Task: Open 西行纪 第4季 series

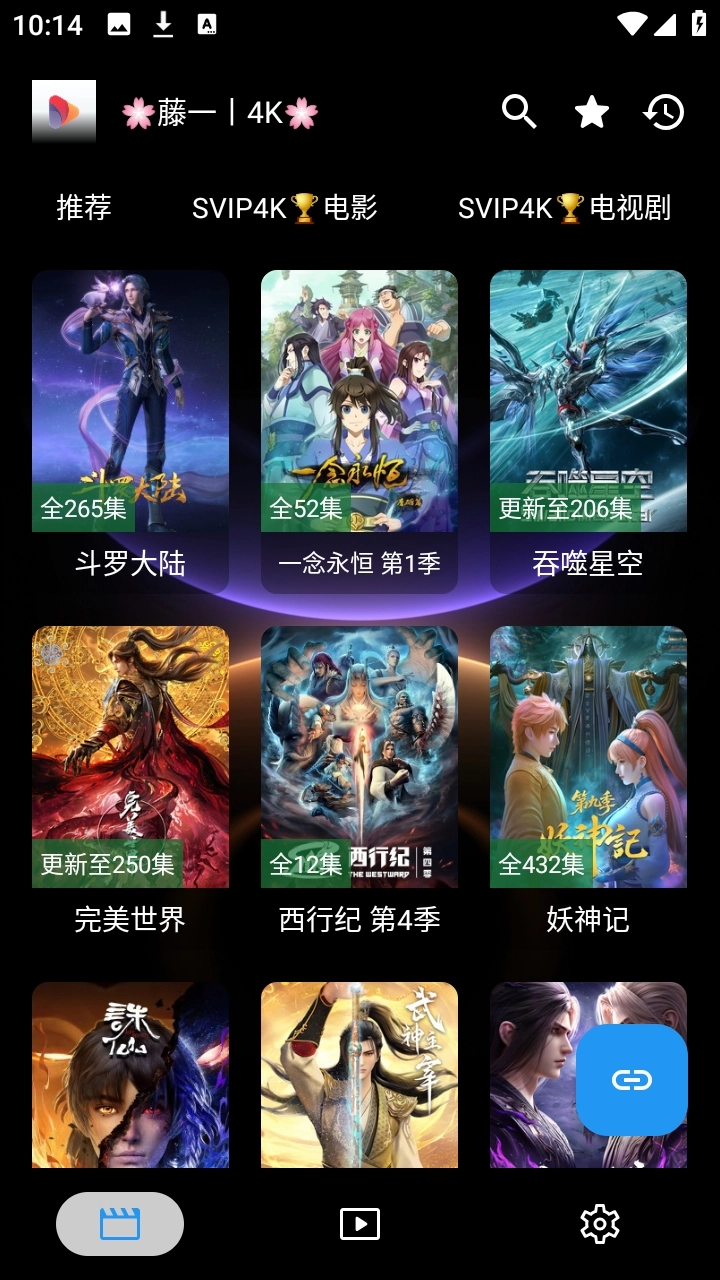Action: [x=360, y=755]
